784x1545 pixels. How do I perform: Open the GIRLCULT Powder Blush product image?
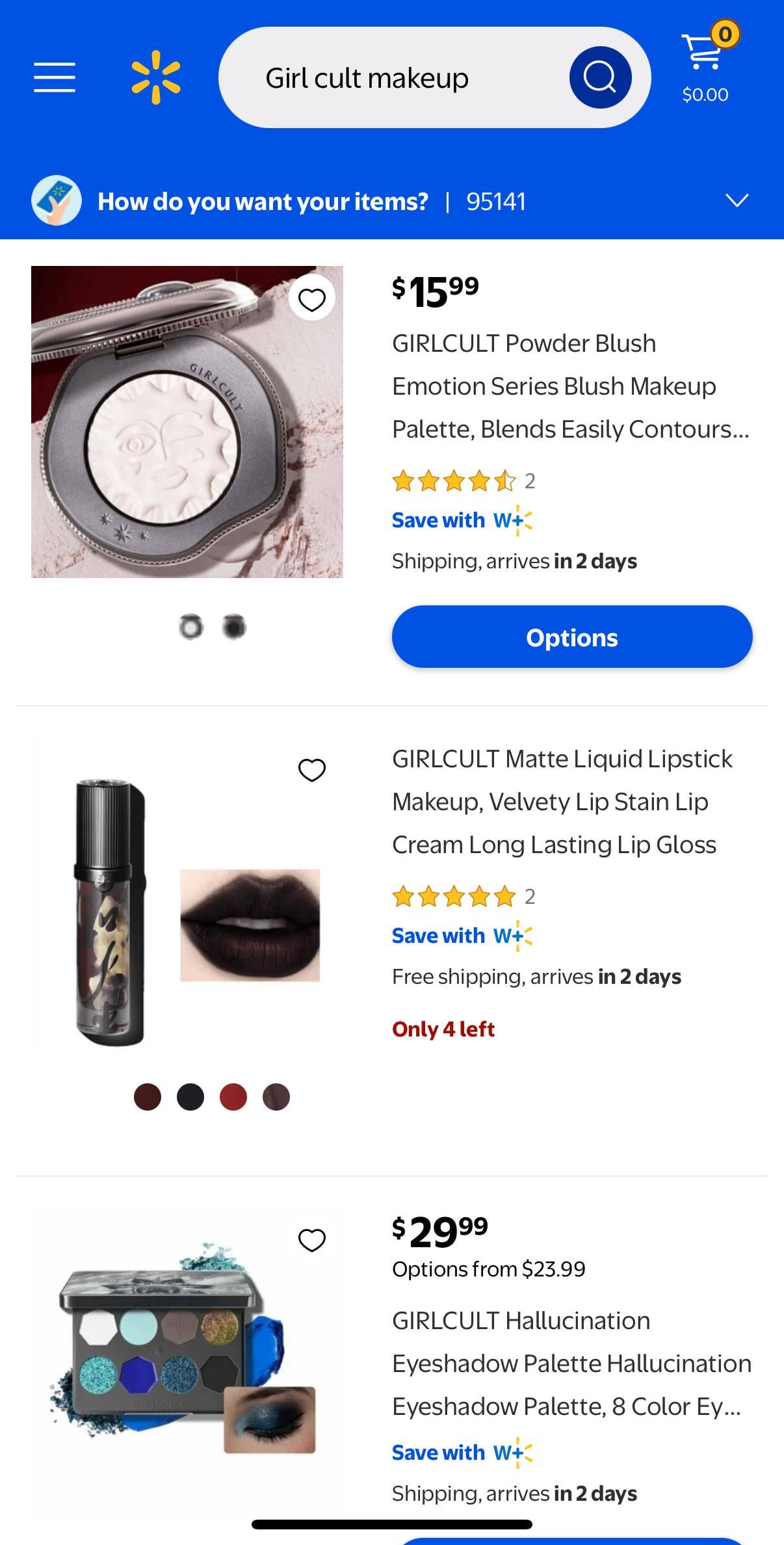click(x=187, y=422)
